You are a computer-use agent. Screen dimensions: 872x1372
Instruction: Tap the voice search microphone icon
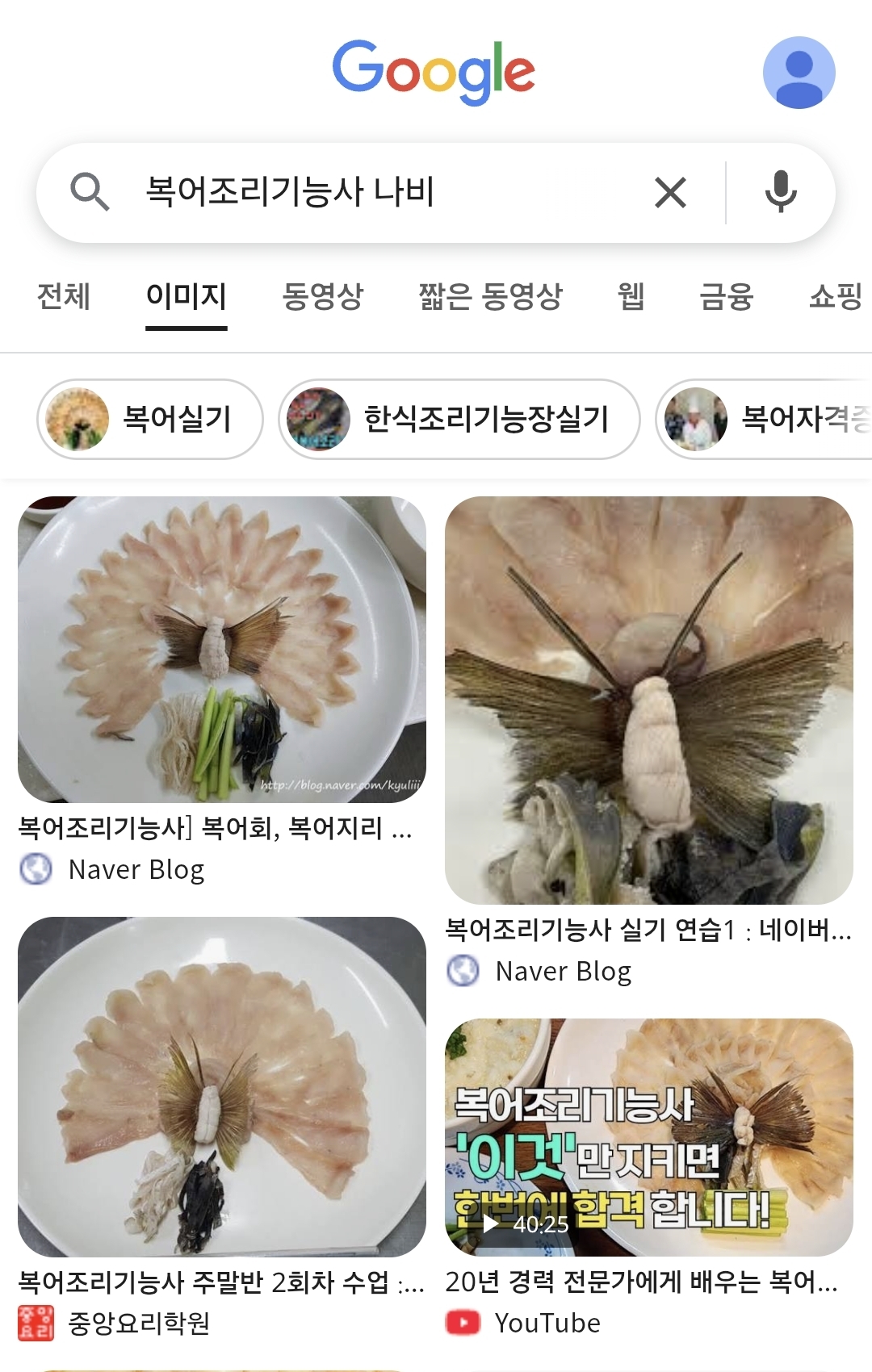pos(781,191)
